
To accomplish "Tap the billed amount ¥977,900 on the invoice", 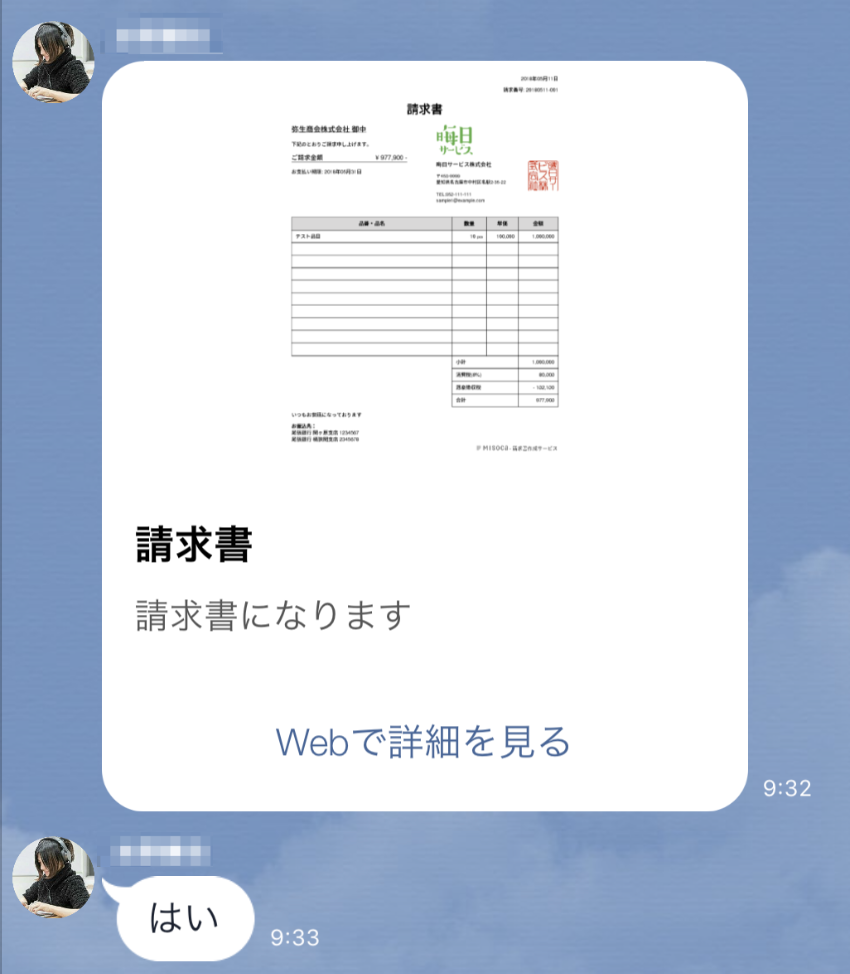I will pos(388,156).
